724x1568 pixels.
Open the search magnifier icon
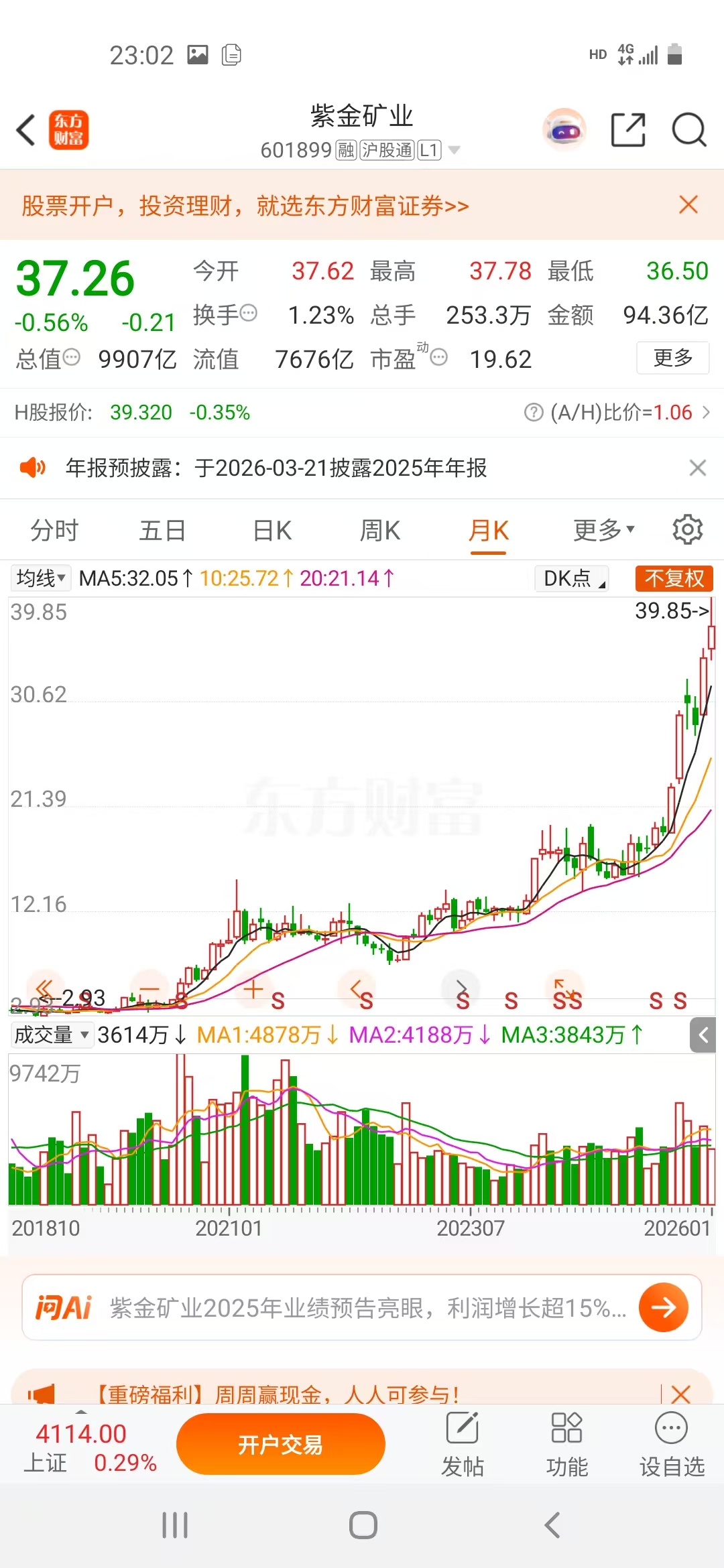688,129
